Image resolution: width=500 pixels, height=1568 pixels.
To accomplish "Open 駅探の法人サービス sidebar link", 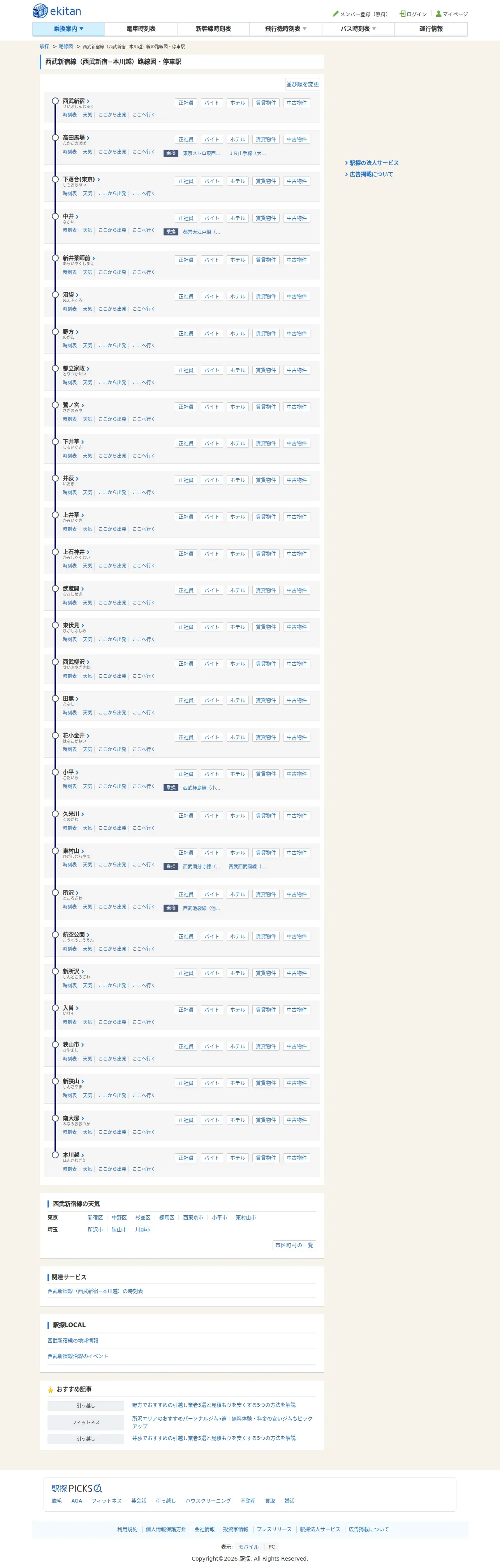I will [373, 163].
